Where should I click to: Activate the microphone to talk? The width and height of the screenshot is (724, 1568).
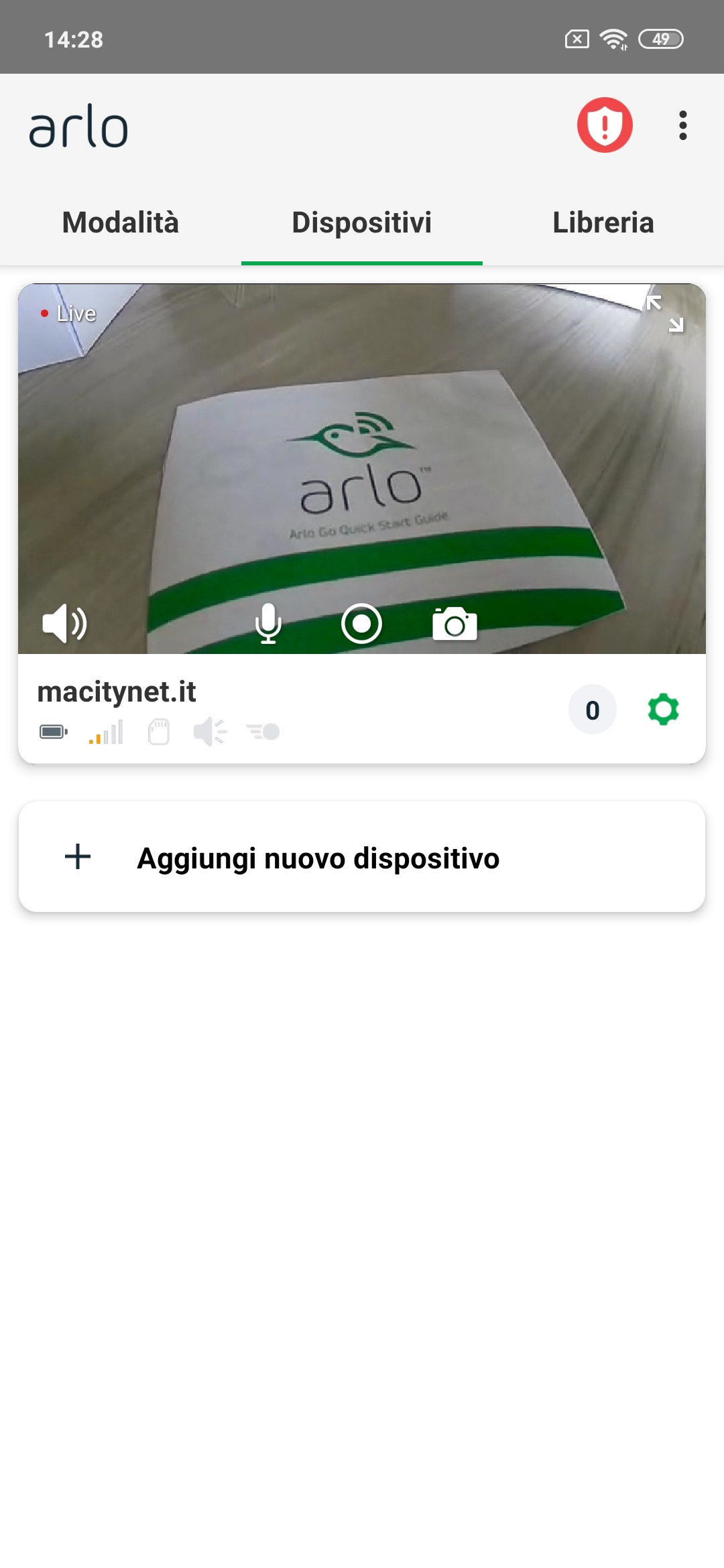268,623
